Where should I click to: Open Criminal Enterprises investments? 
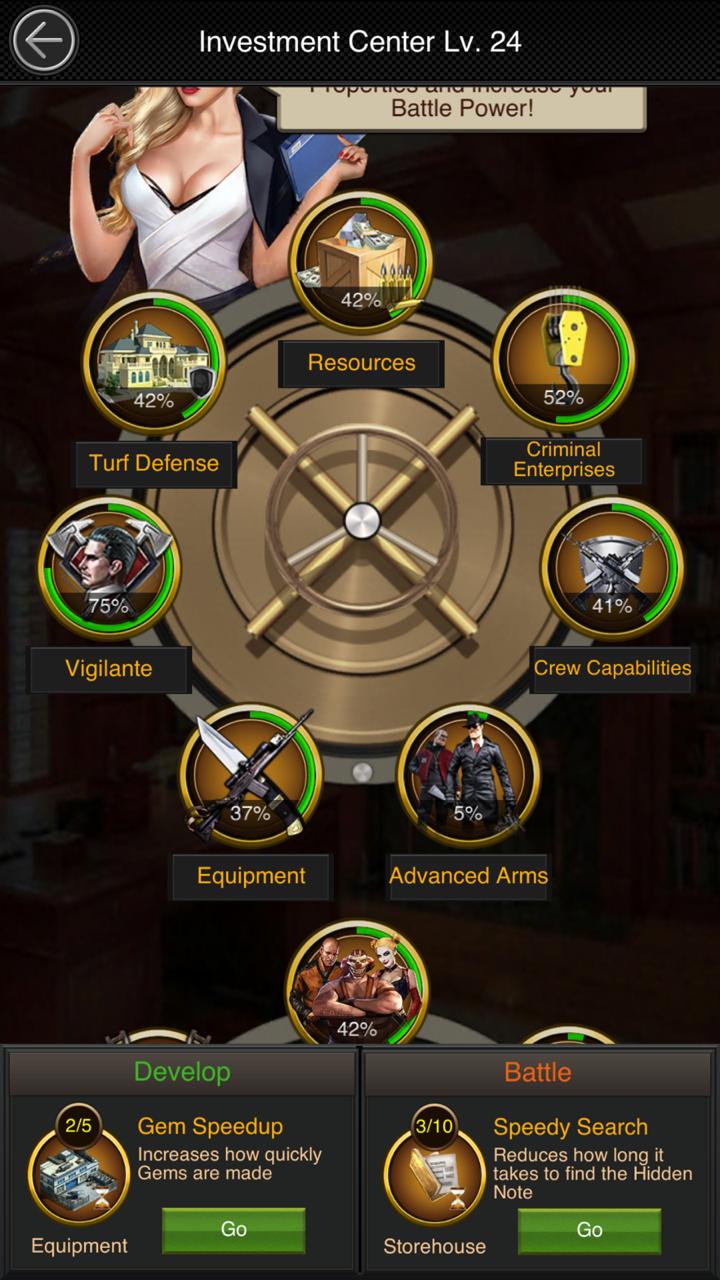click(x=564, y=360)
